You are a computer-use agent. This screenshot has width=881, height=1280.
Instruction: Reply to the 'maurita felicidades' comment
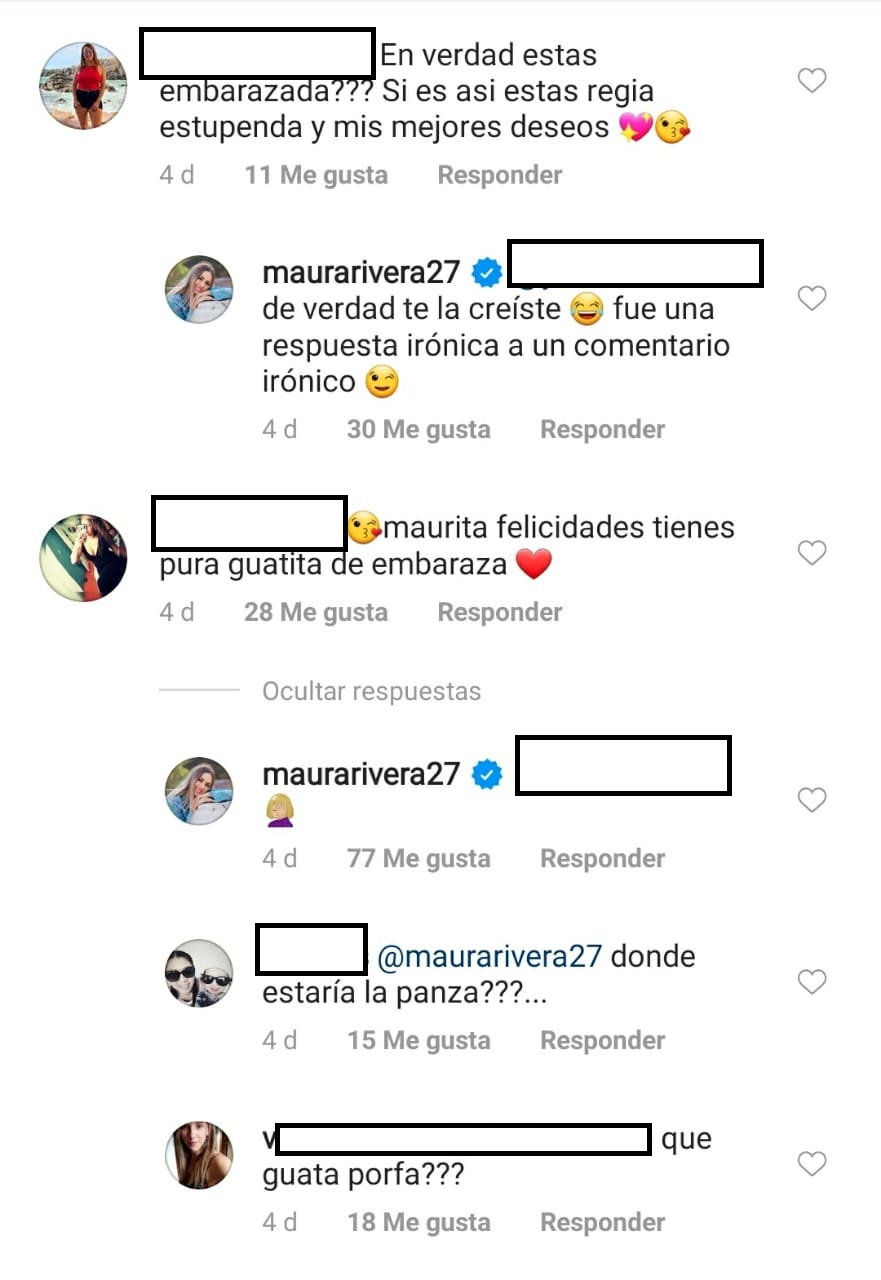point(499,612)
